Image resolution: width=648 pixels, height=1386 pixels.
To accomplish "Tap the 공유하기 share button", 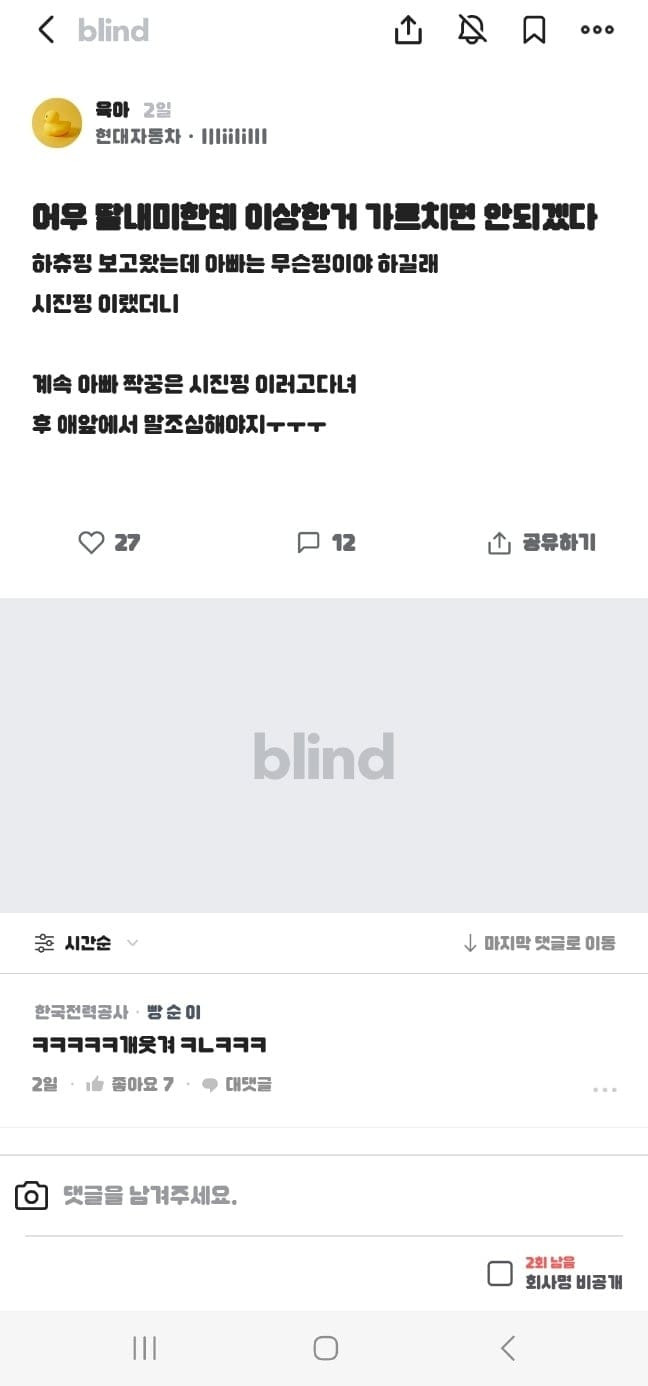I will (541, 543).
